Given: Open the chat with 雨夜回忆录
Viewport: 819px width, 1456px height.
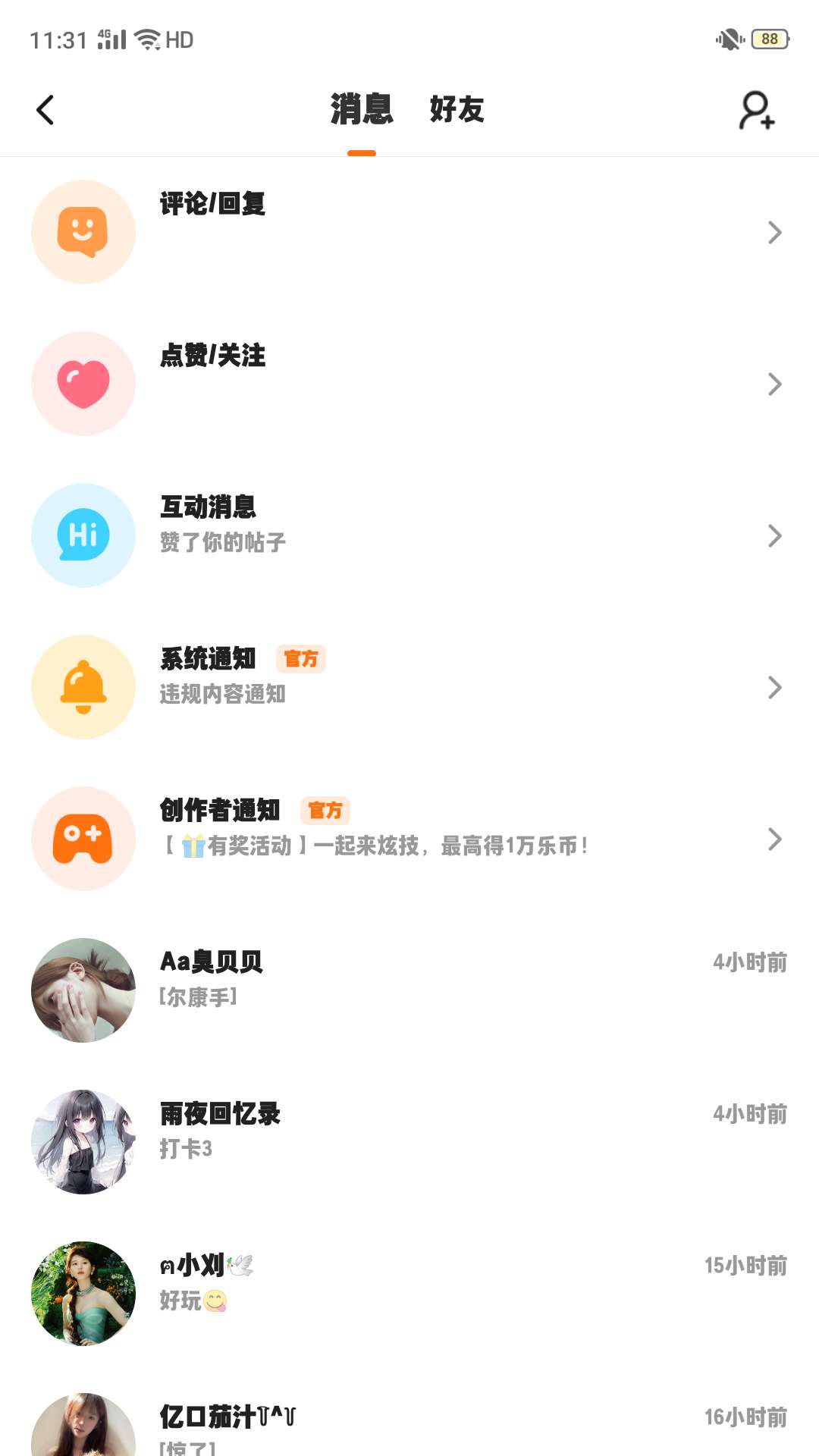Looking at the screenshot, I should [x=409, y=1142].
